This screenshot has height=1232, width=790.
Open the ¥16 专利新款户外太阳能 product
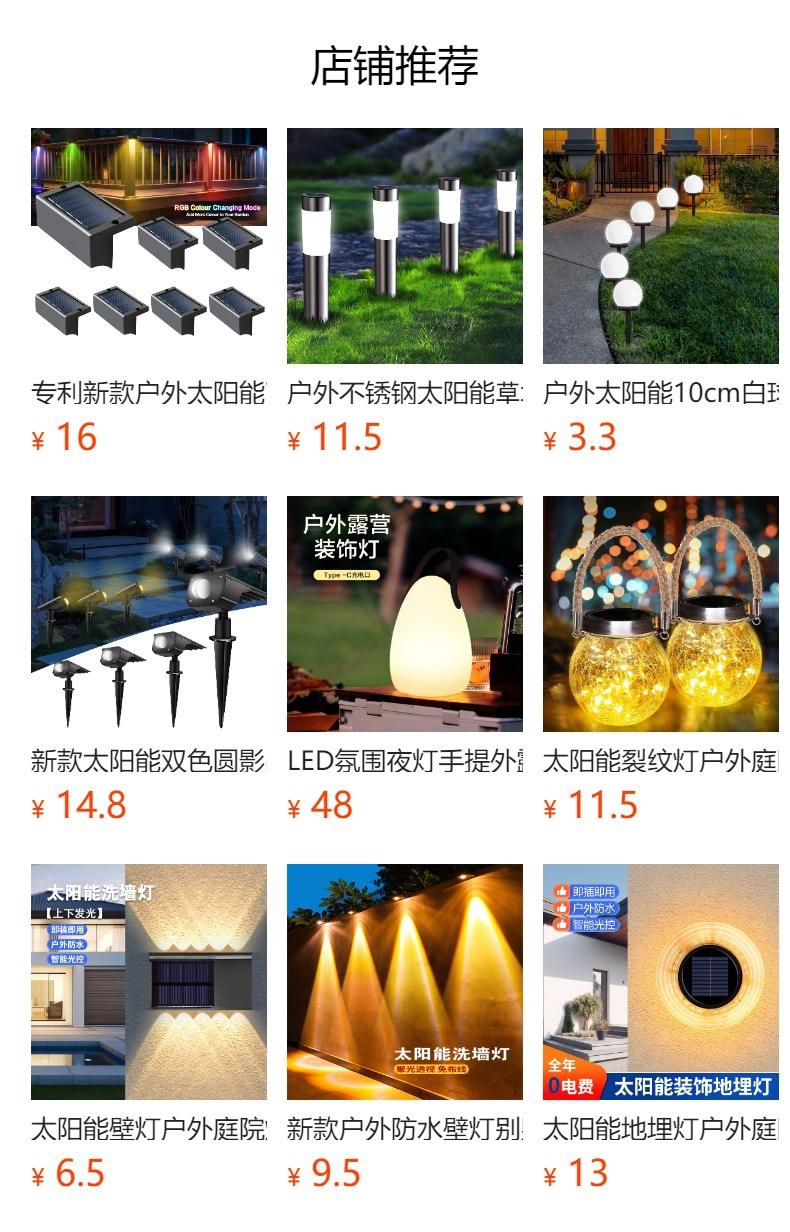click(x=149, y=246)
